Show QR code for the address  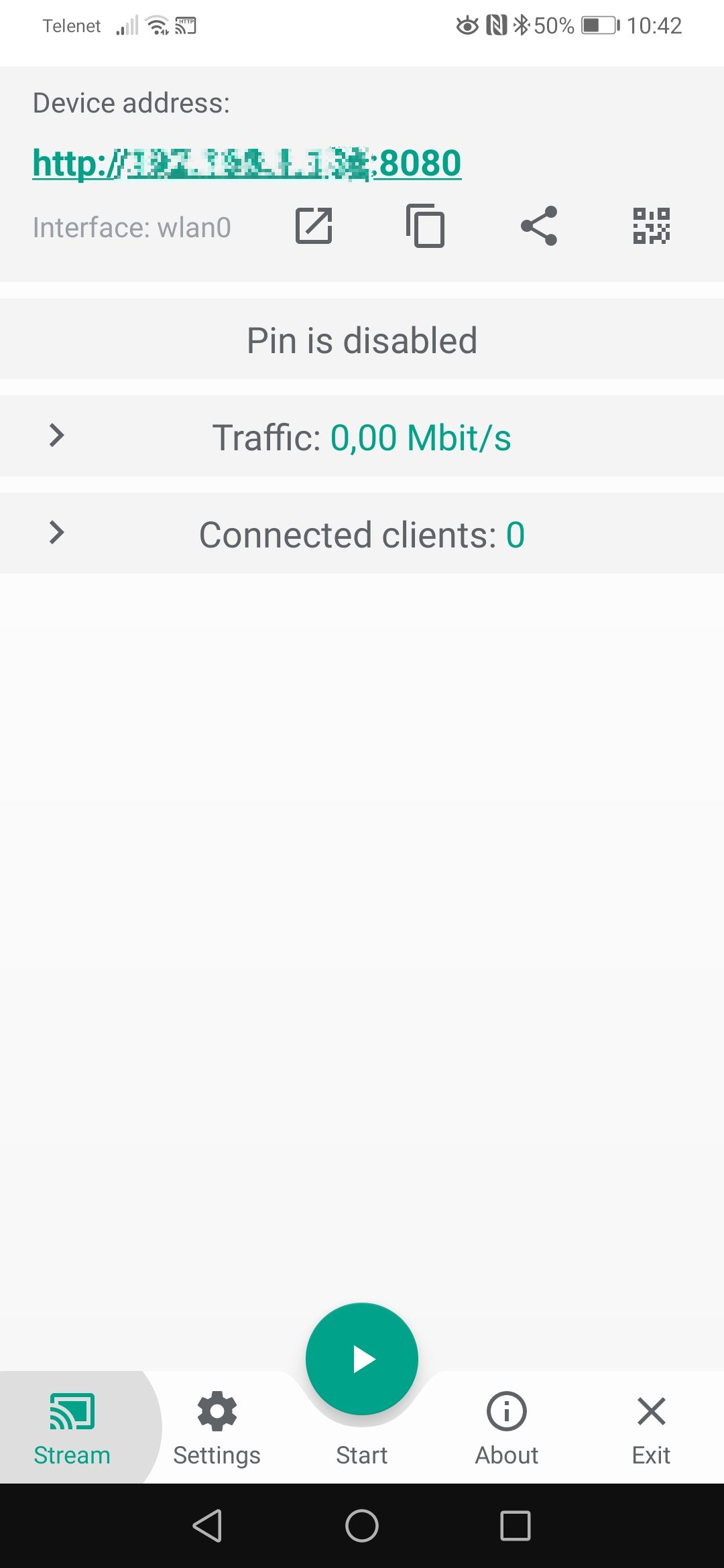click(x=651, y=226)
